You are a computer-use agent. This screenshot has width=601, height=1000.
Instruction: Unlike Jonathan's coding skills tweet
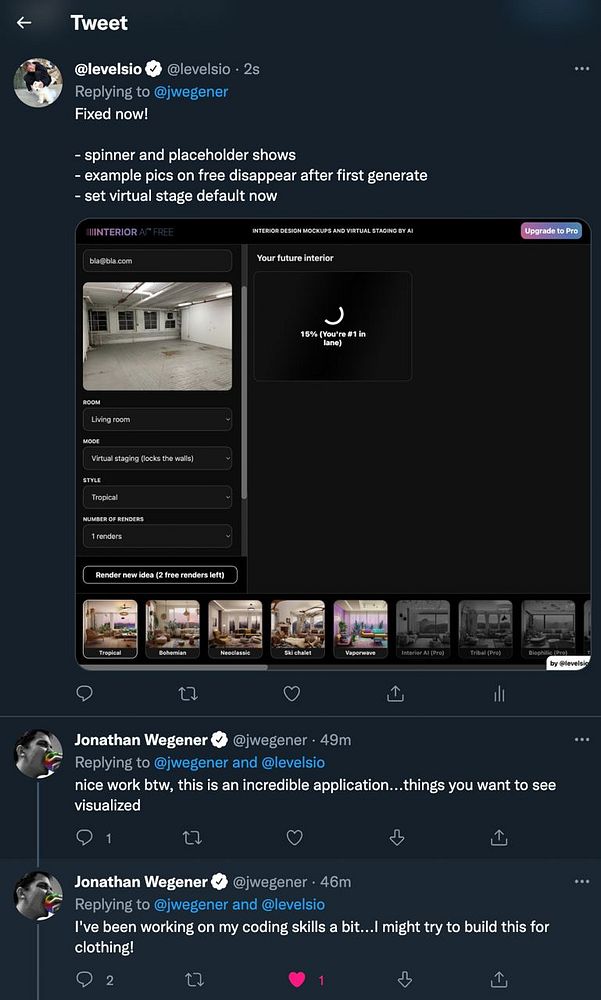pos(296,980)
